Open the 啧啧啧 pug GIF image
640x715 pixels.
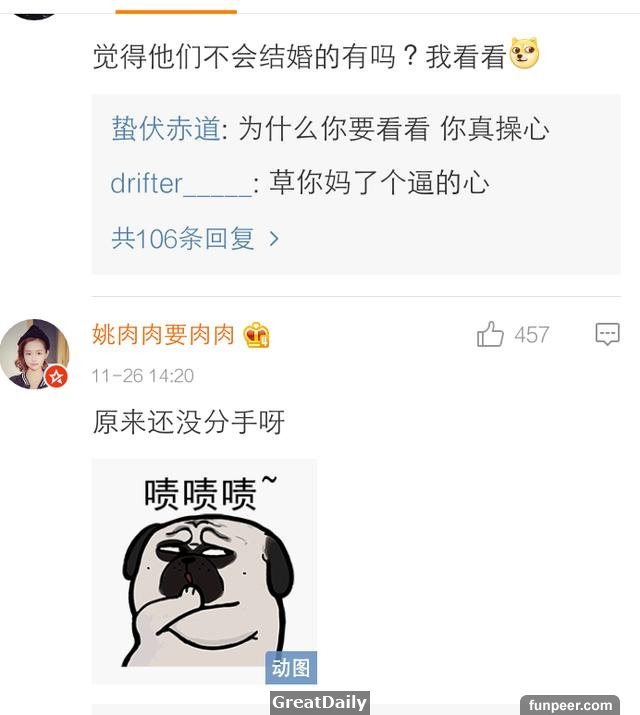coord(204,571)
